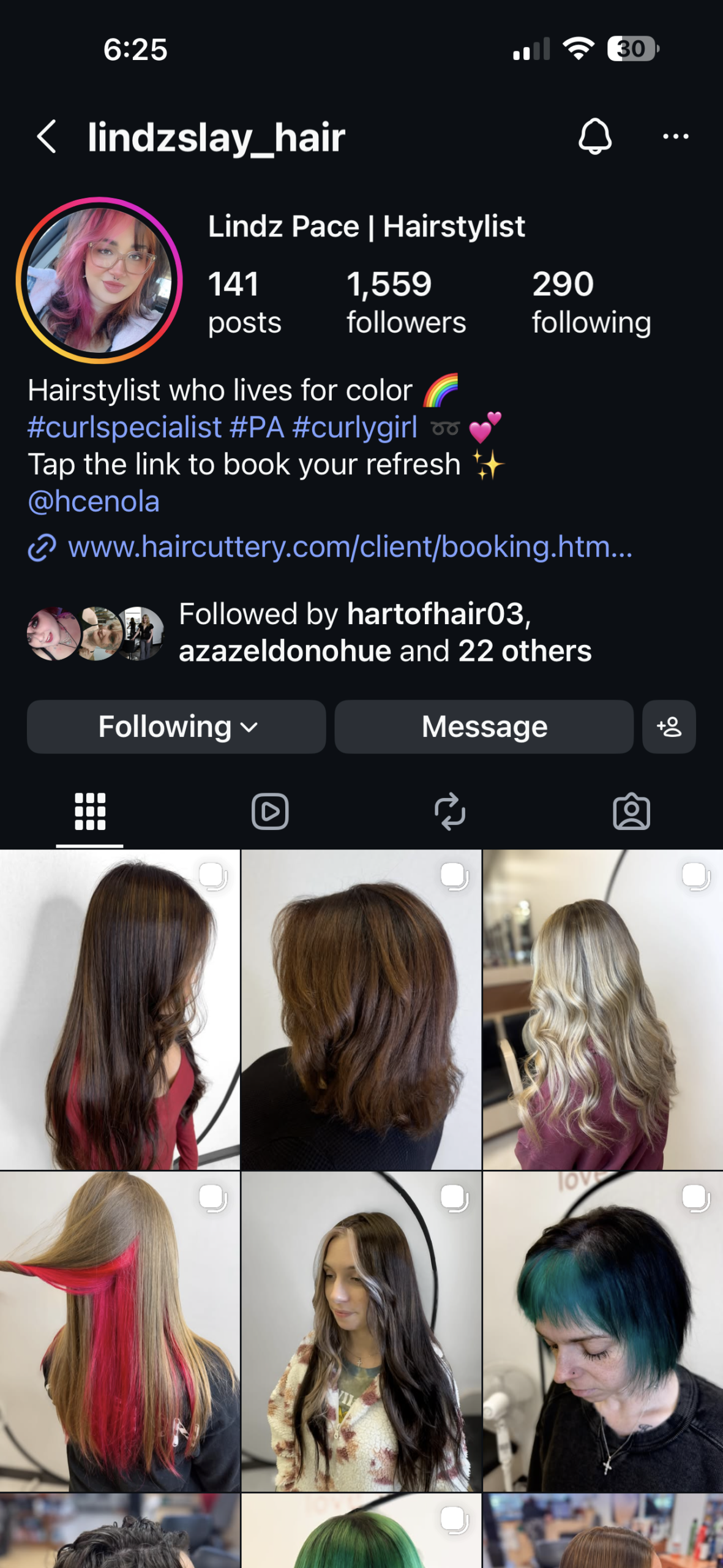Screen dimensions: 723x1568
Task: Open the three-dot overflow menu
Action: pos(675,137)
